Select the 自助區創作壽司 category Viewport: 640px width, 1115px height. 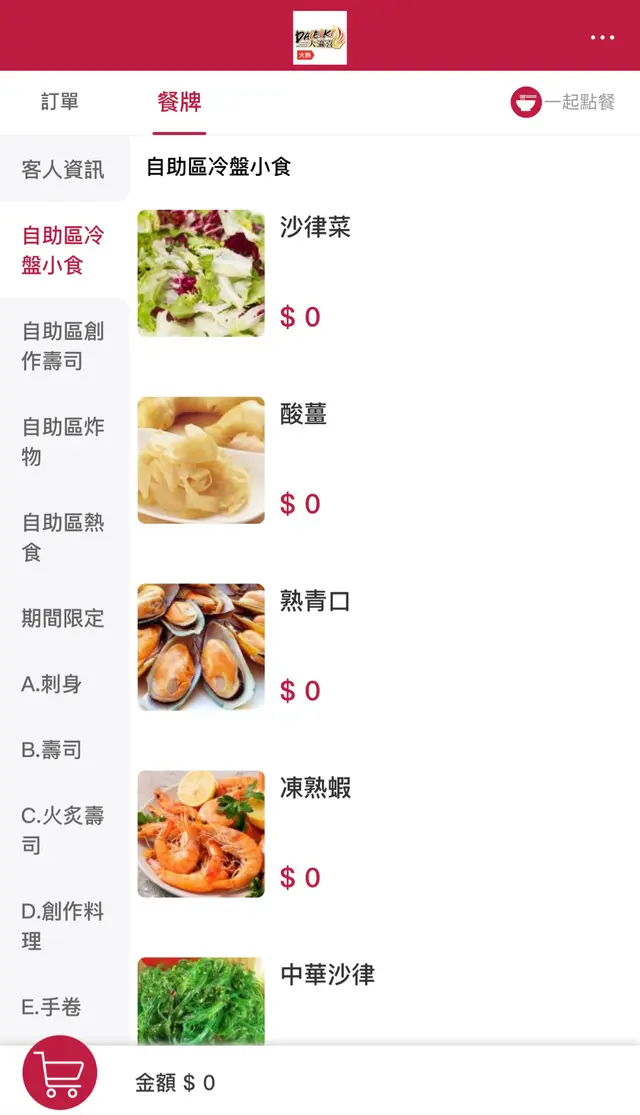pos(63,346)
